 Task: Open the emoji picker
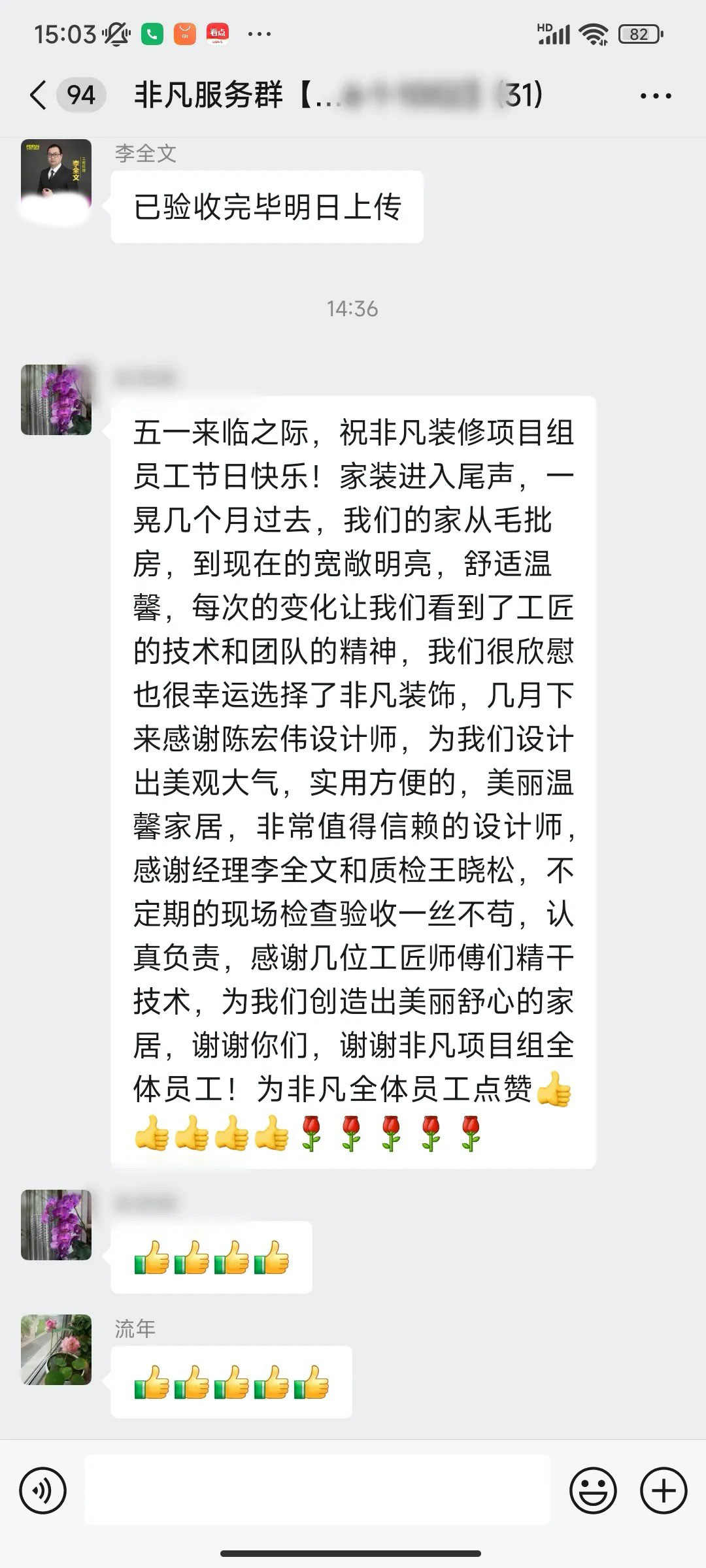coord(593,1490)
